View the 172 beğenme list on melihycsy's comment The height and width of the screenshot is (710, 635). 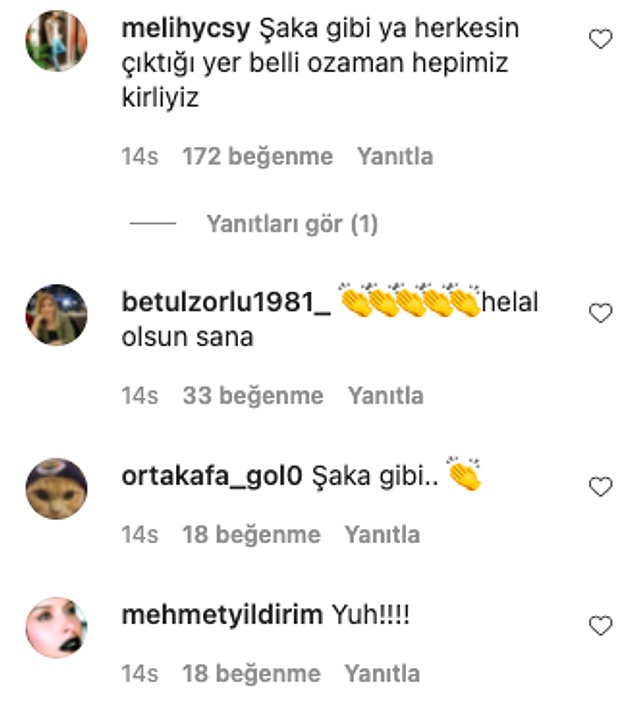coord(258,156)
